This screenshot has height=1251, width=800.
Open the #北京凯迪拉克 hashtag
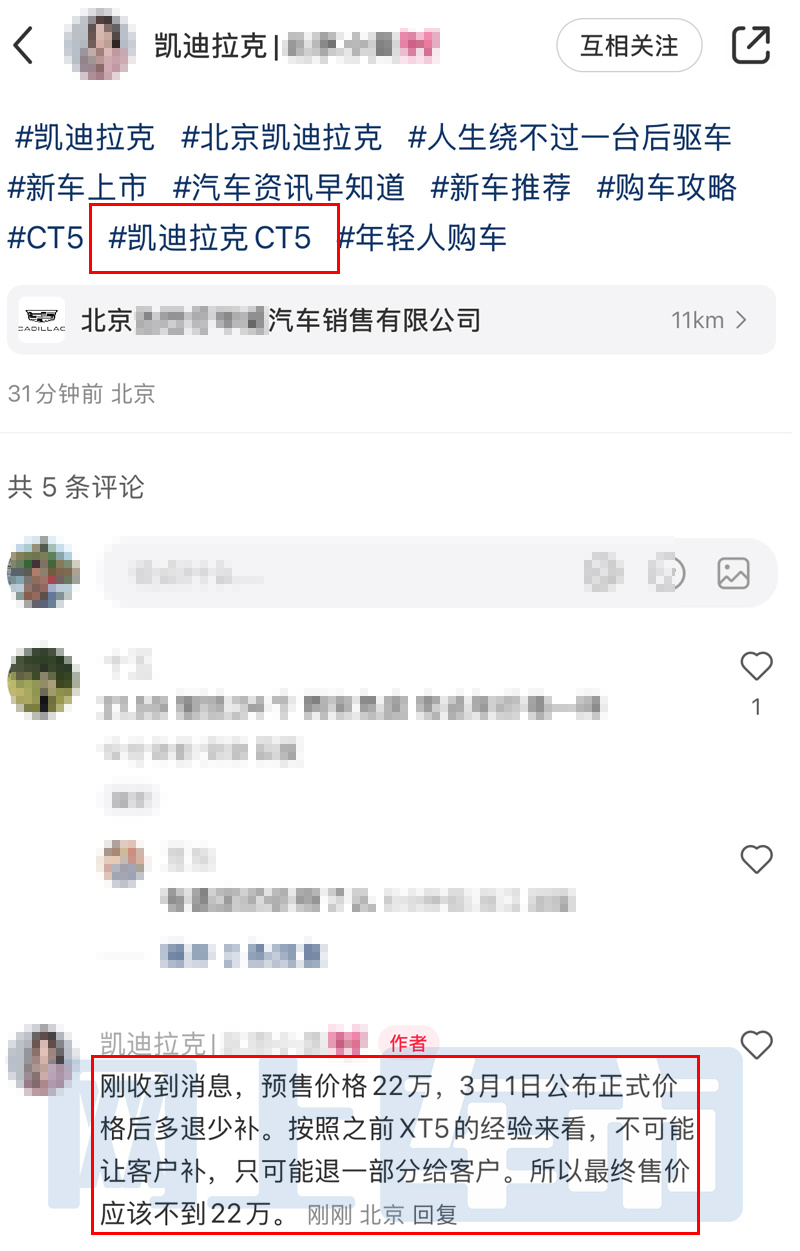(x=282, y=137)
